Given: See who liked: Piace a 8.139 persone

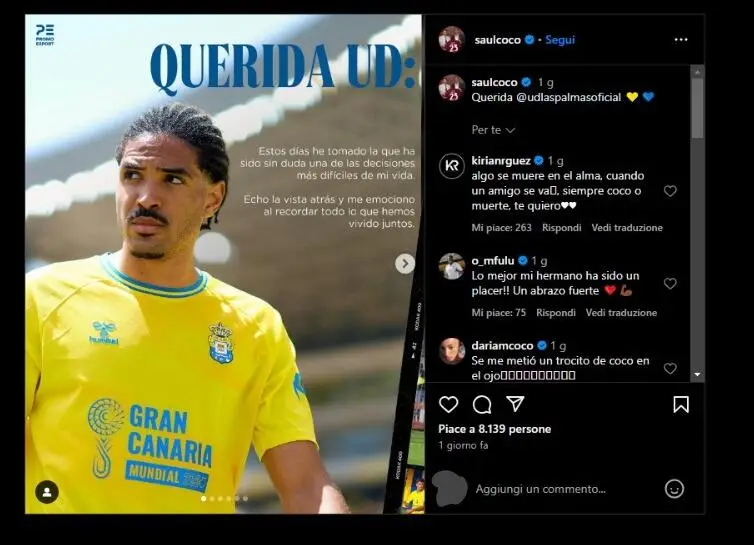Looking at the screenshot, I should (x=494, y=429).
